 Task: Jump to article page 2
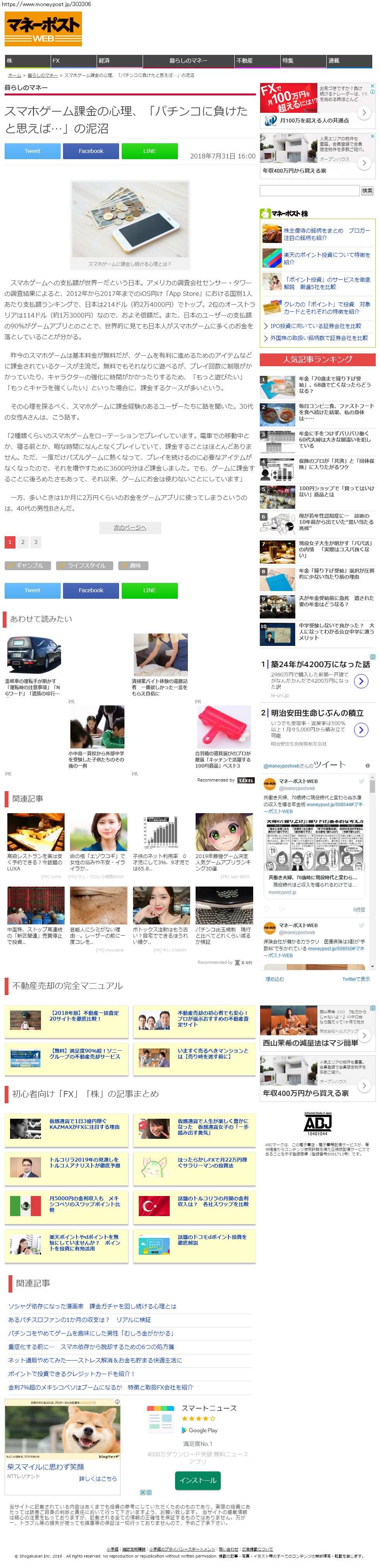(22, 542)
